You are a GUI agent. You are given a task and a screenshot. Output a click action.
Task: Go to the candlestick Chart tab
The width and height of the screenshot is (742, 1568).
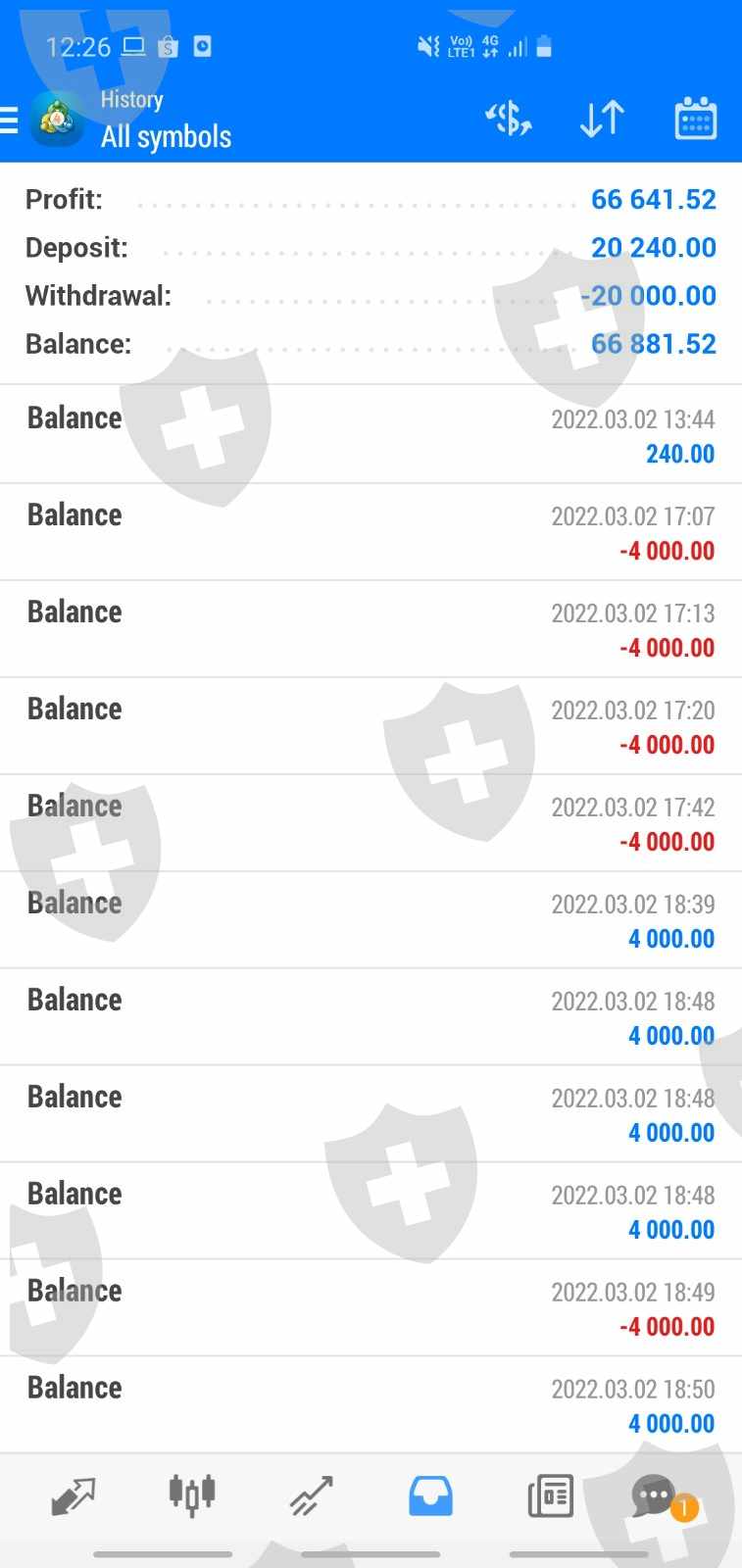click(192, 1496)
